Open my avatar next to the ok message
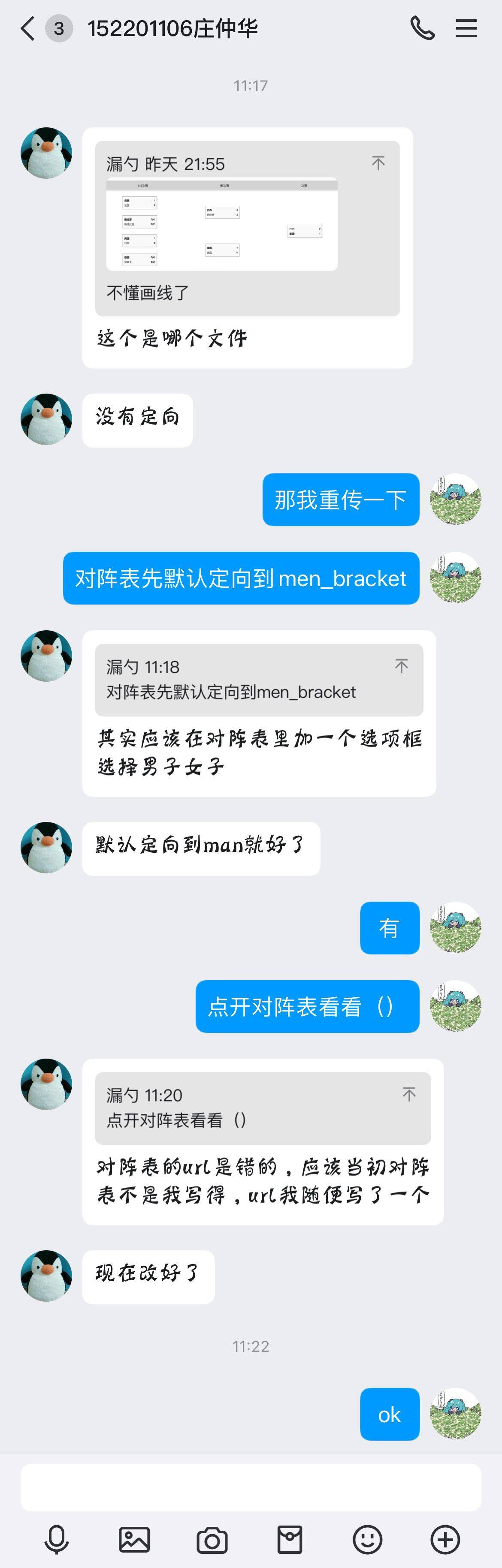 coord(456,1414)
